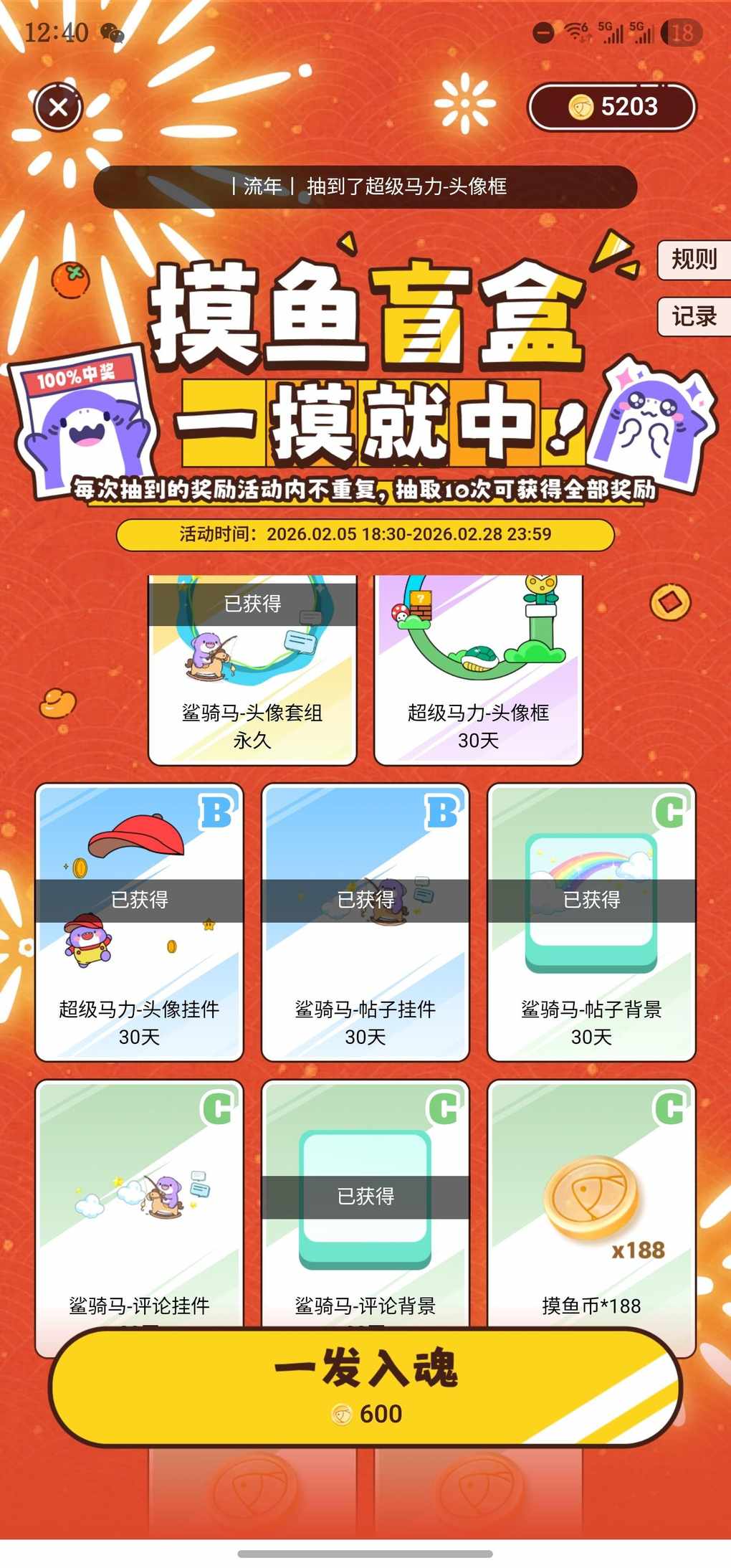View the 鲨骑马-评论挂件 prize card
731x1568 pixels.
click(139, 1204)
